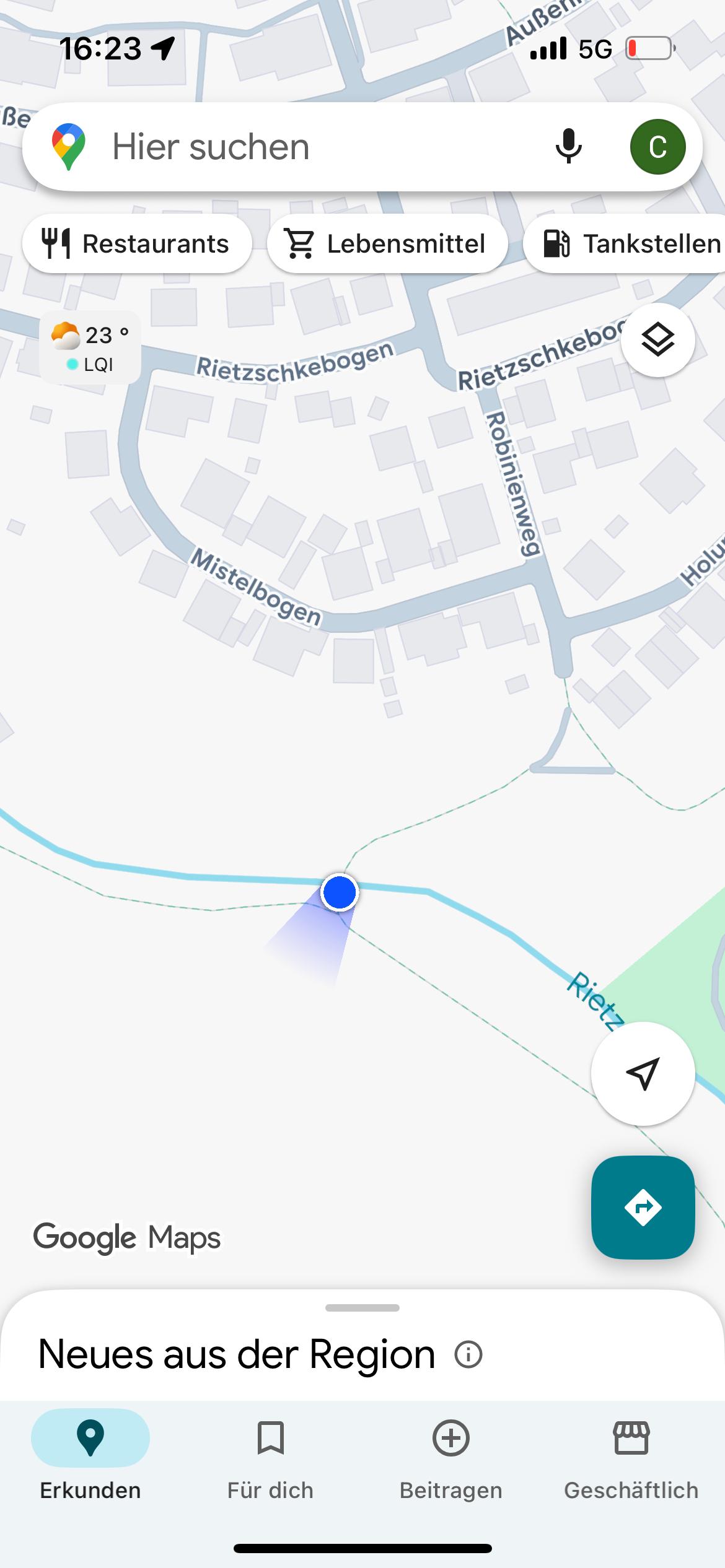
Task: Open the weather and air quality widget
Action: pos(90,347)
